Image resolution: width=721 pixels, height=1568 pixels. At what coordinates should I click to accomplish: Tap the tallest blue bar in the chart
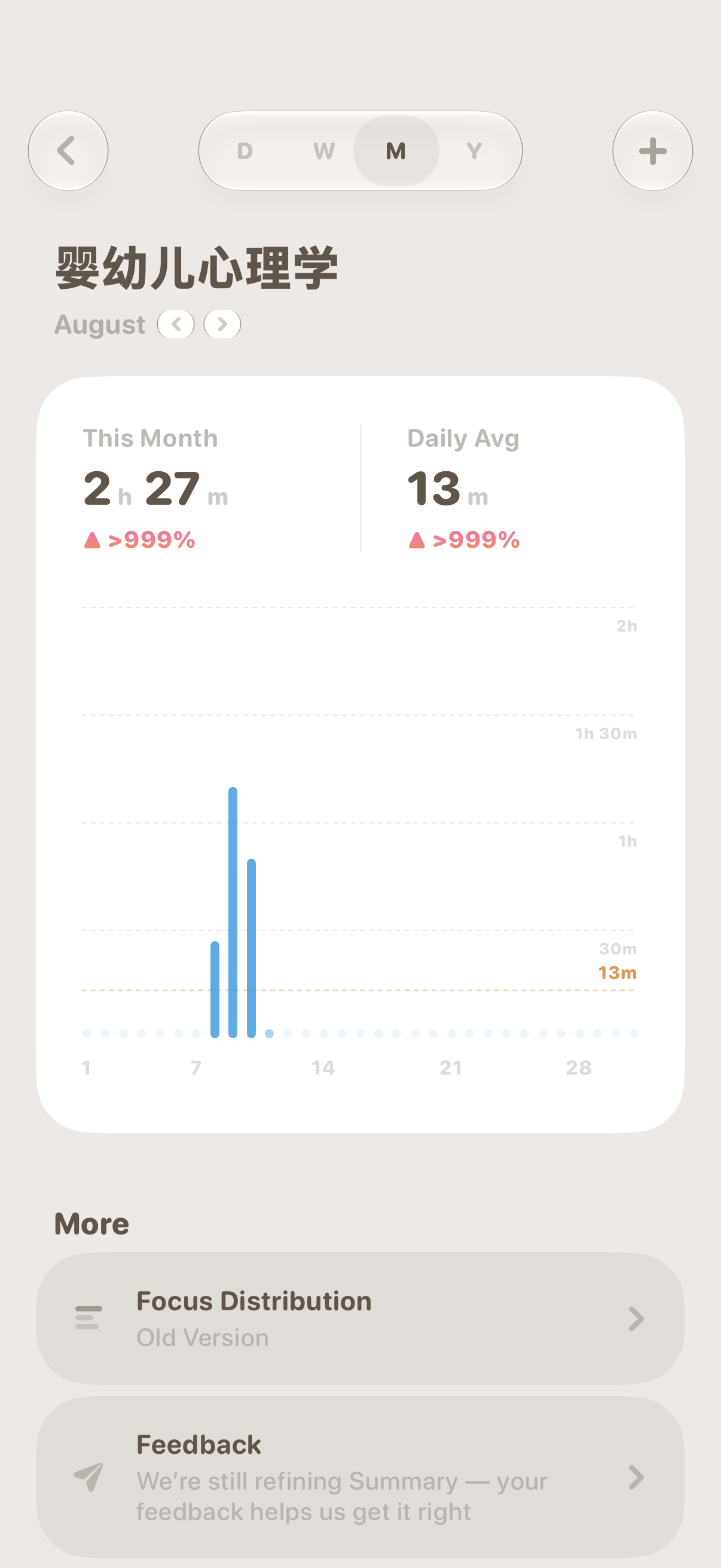click(x=233, y=912)
